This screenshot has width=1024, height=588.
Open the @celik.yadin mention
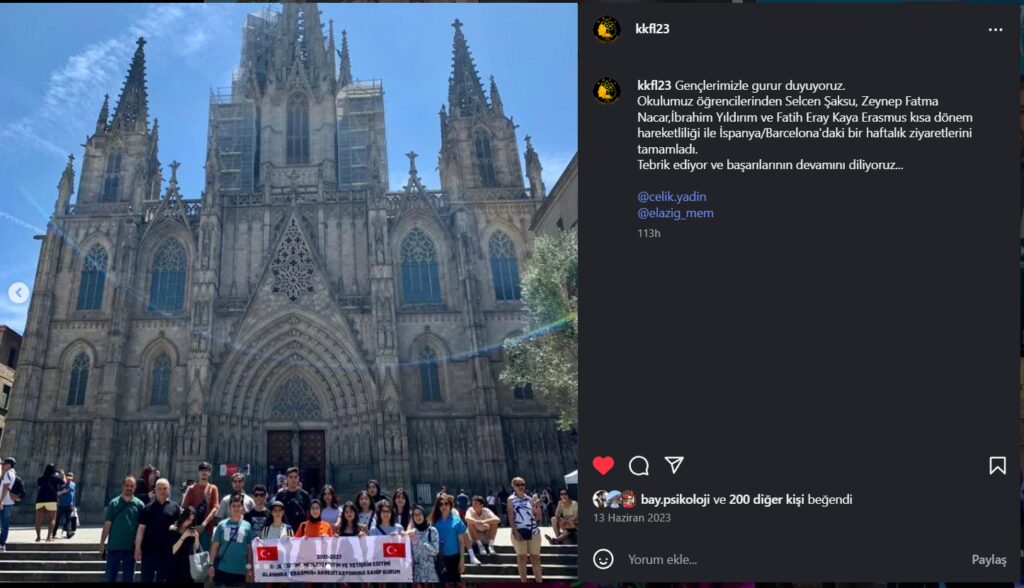(x=671, y=197)
